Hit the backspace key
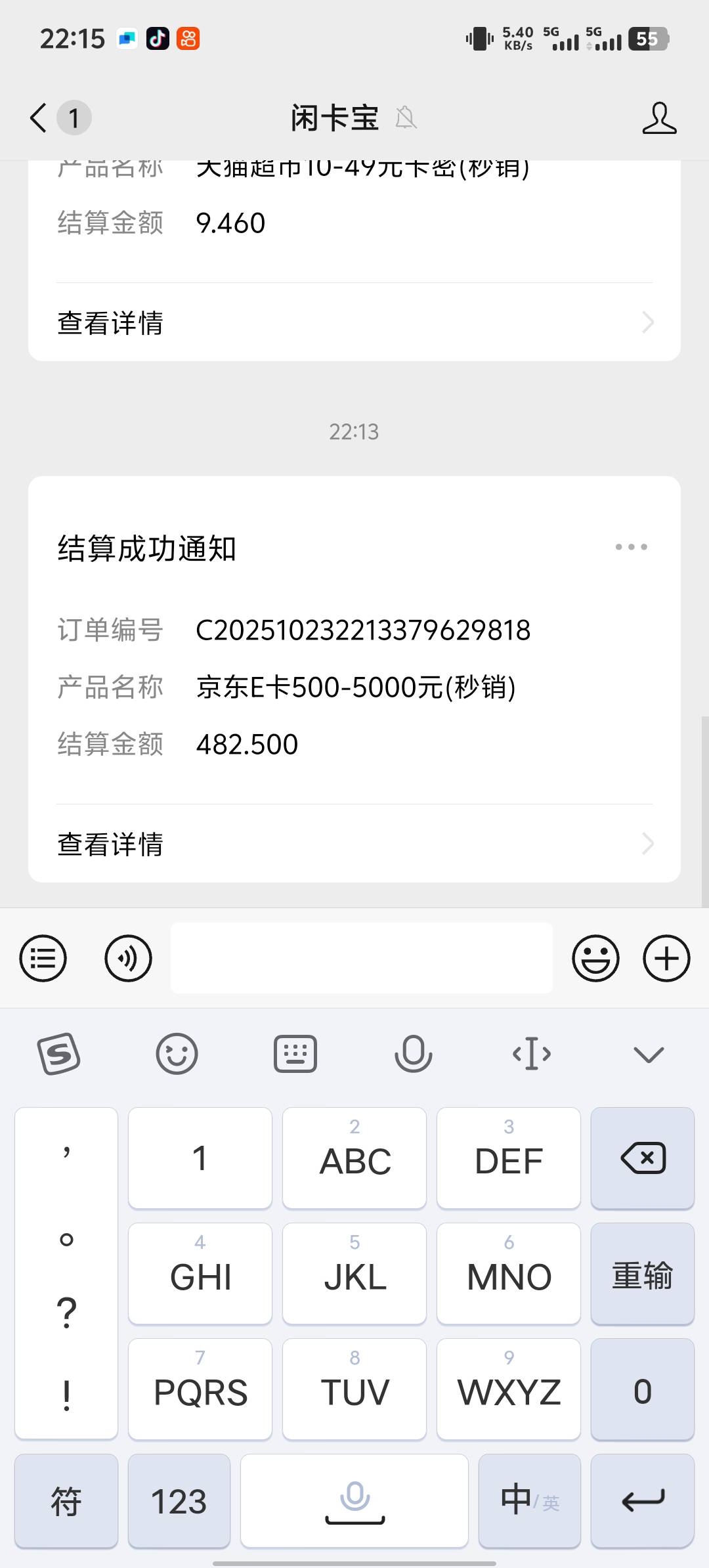709x1568 pixels. click(x=643, y=1158)
